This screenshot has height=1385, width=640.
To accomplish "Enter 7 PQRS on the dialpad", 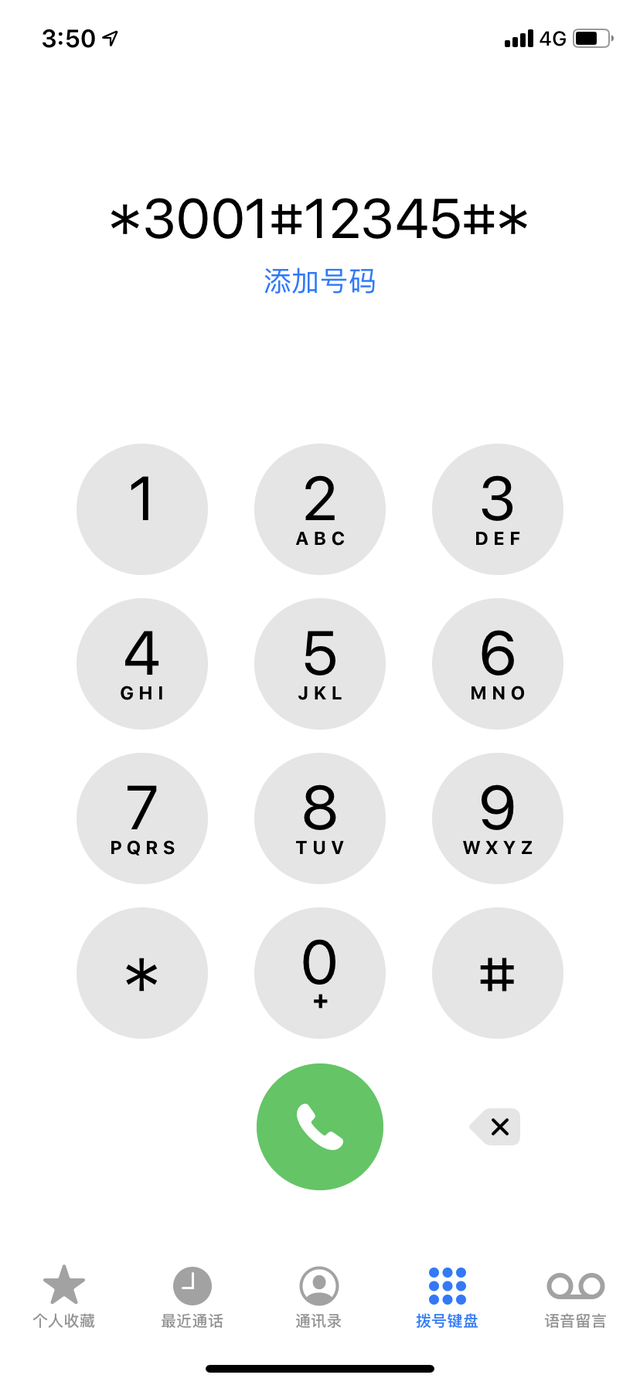I will click(x=142, y=818).
